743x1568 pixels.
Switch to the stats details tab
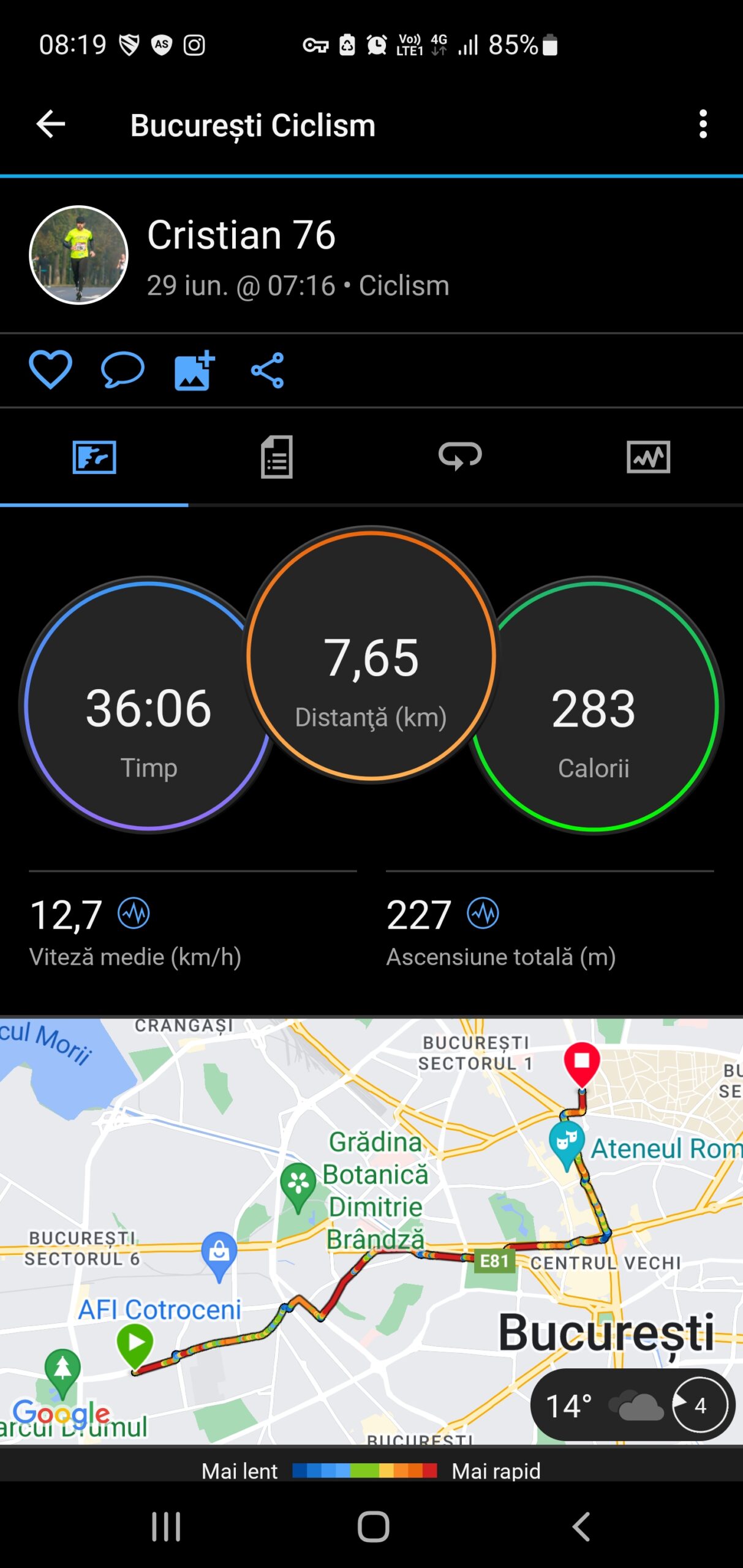(x=277, y=457)
